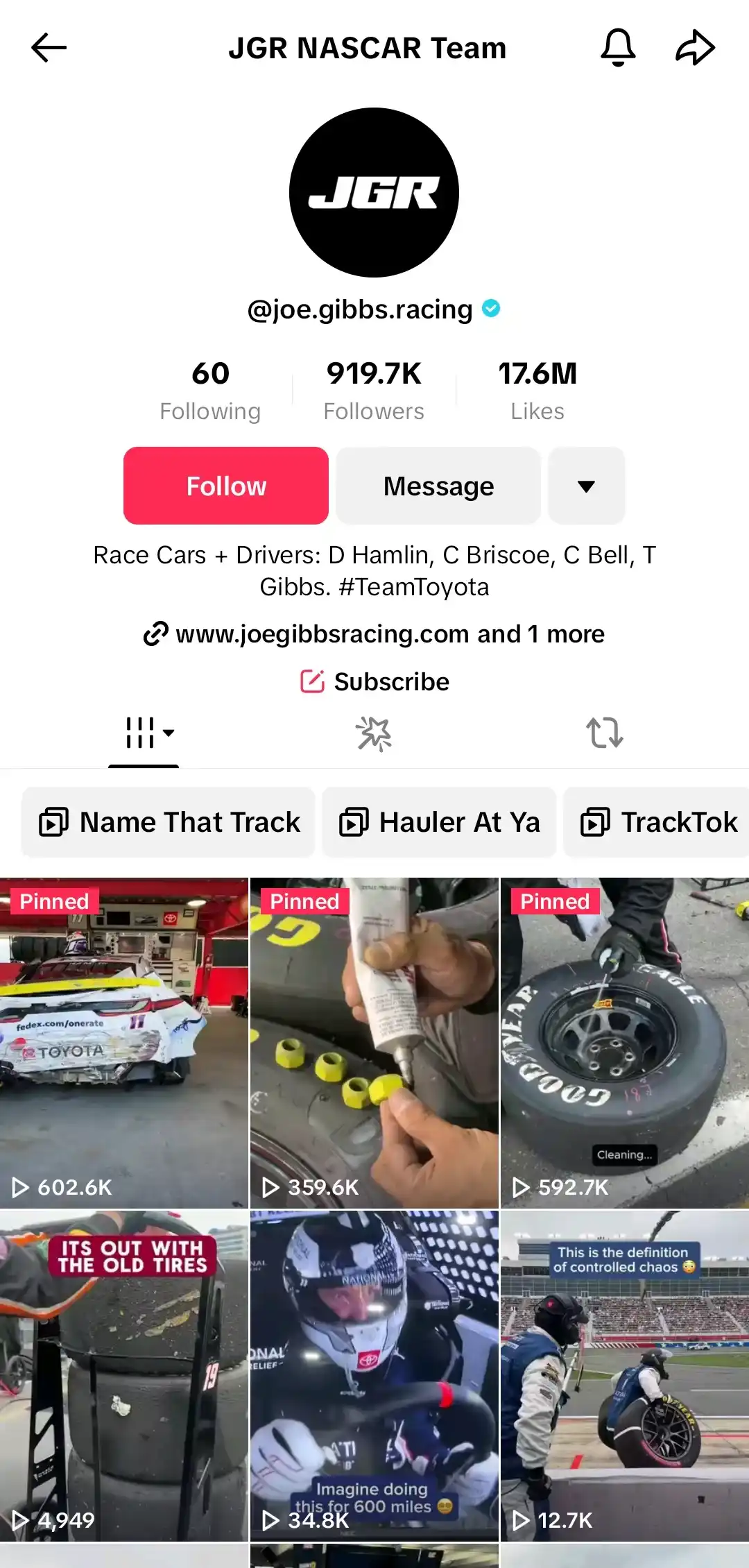Tap the back arrow to exit profile
The image size is (749, 1568).
[x=49, y=47]
